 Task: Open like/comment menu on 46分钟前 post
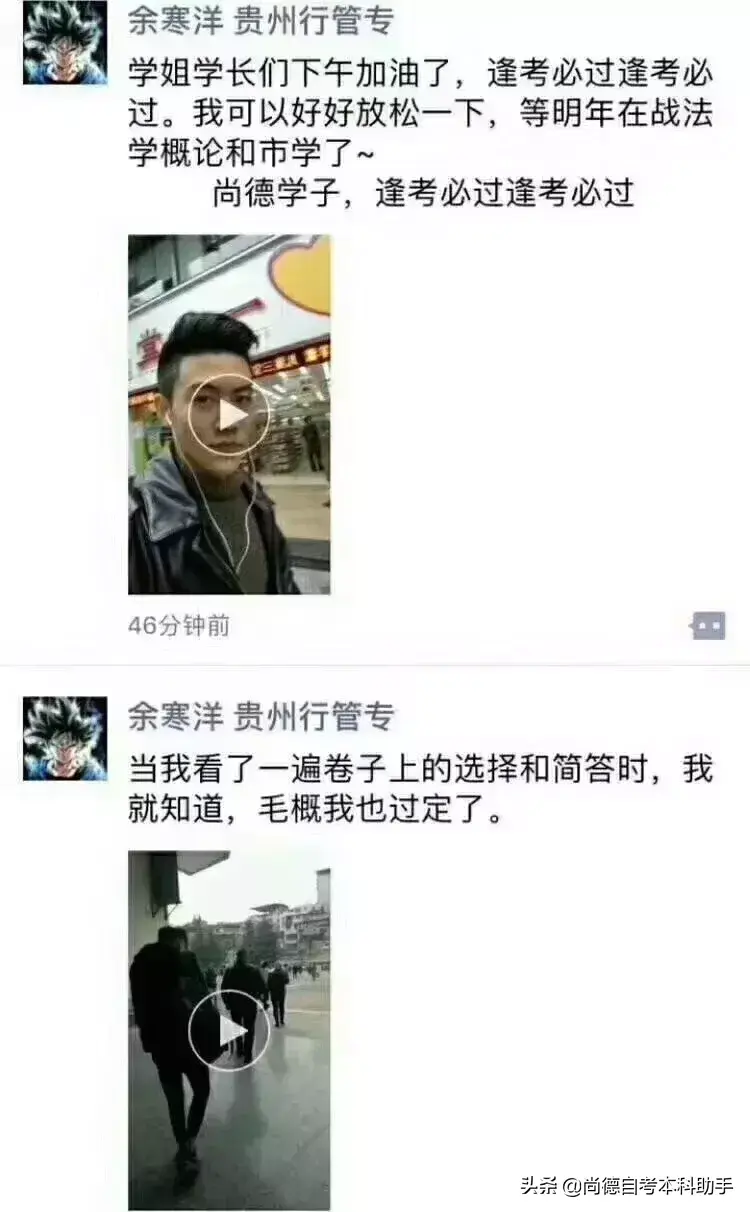pos(708,626)
